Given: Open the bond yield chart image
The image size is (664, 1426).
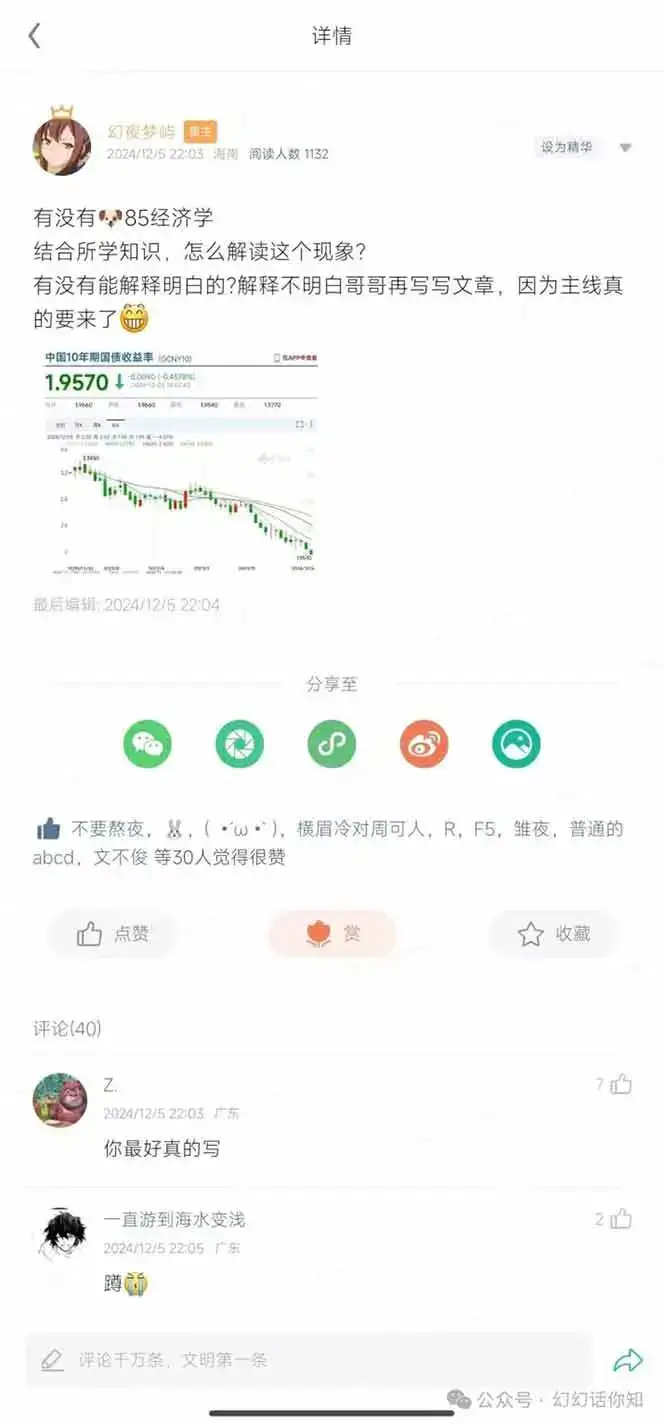Looking at the screenshot, I should tap(178, 461).
